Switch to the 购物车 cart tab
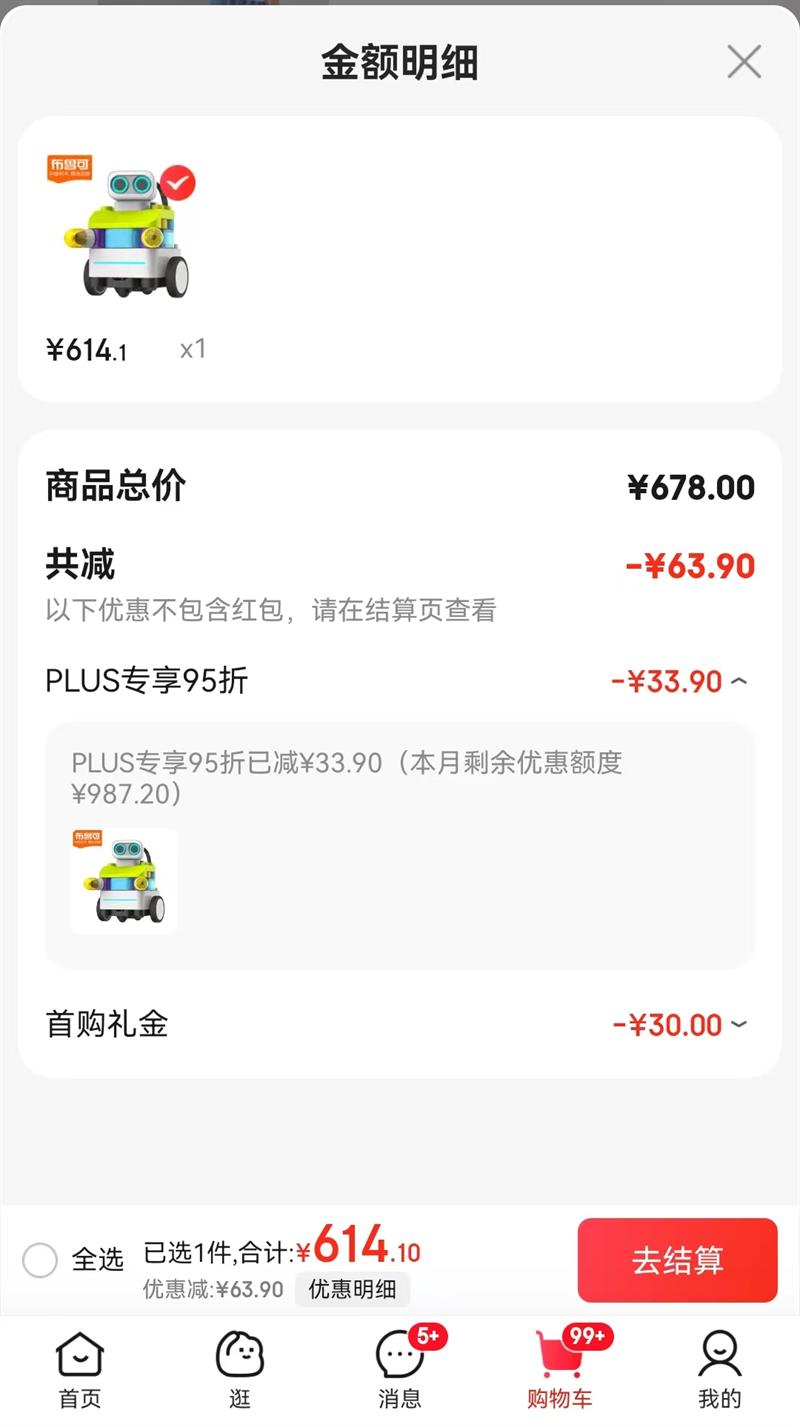800x1427 pixels. point(560,1369)
